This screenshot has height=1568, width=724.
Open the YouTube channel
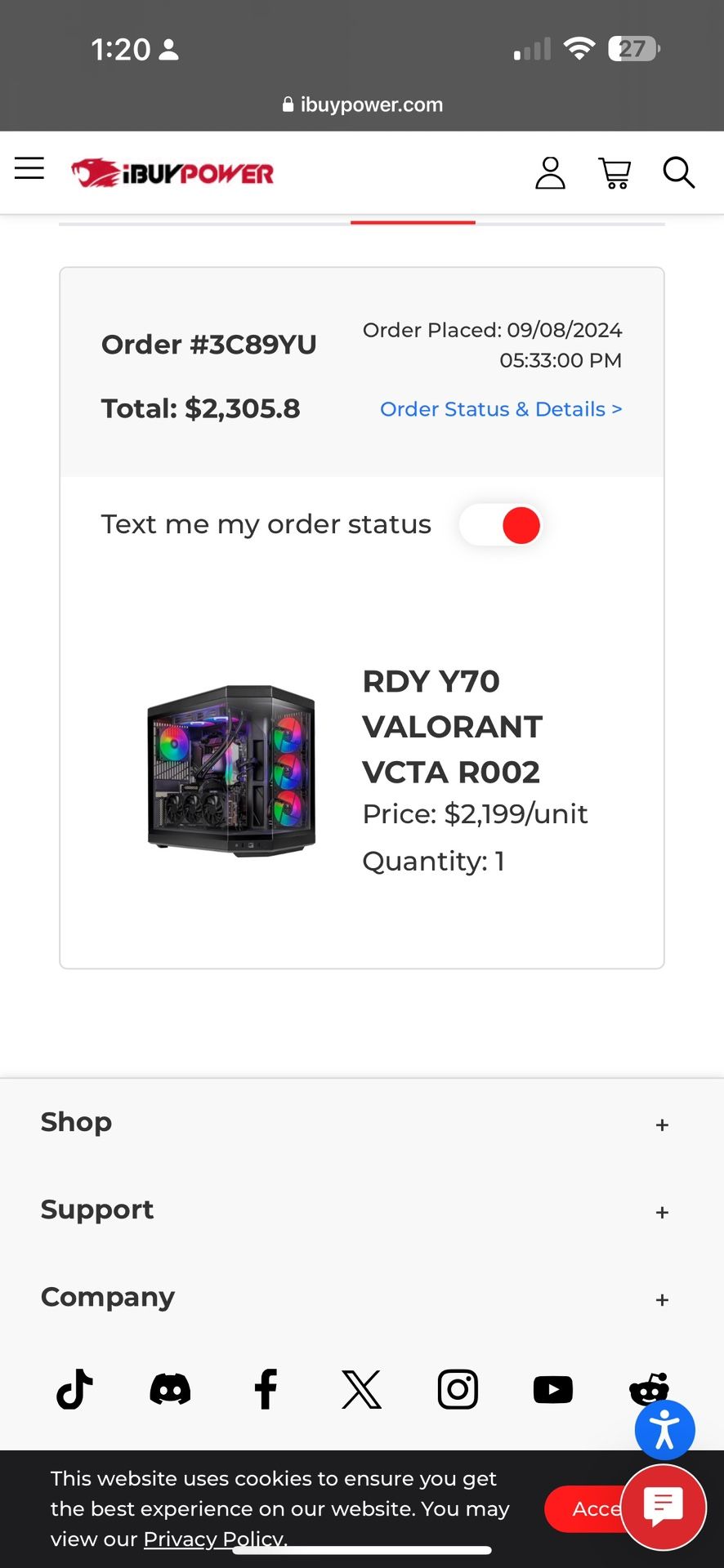click(x=553, y=1389)
